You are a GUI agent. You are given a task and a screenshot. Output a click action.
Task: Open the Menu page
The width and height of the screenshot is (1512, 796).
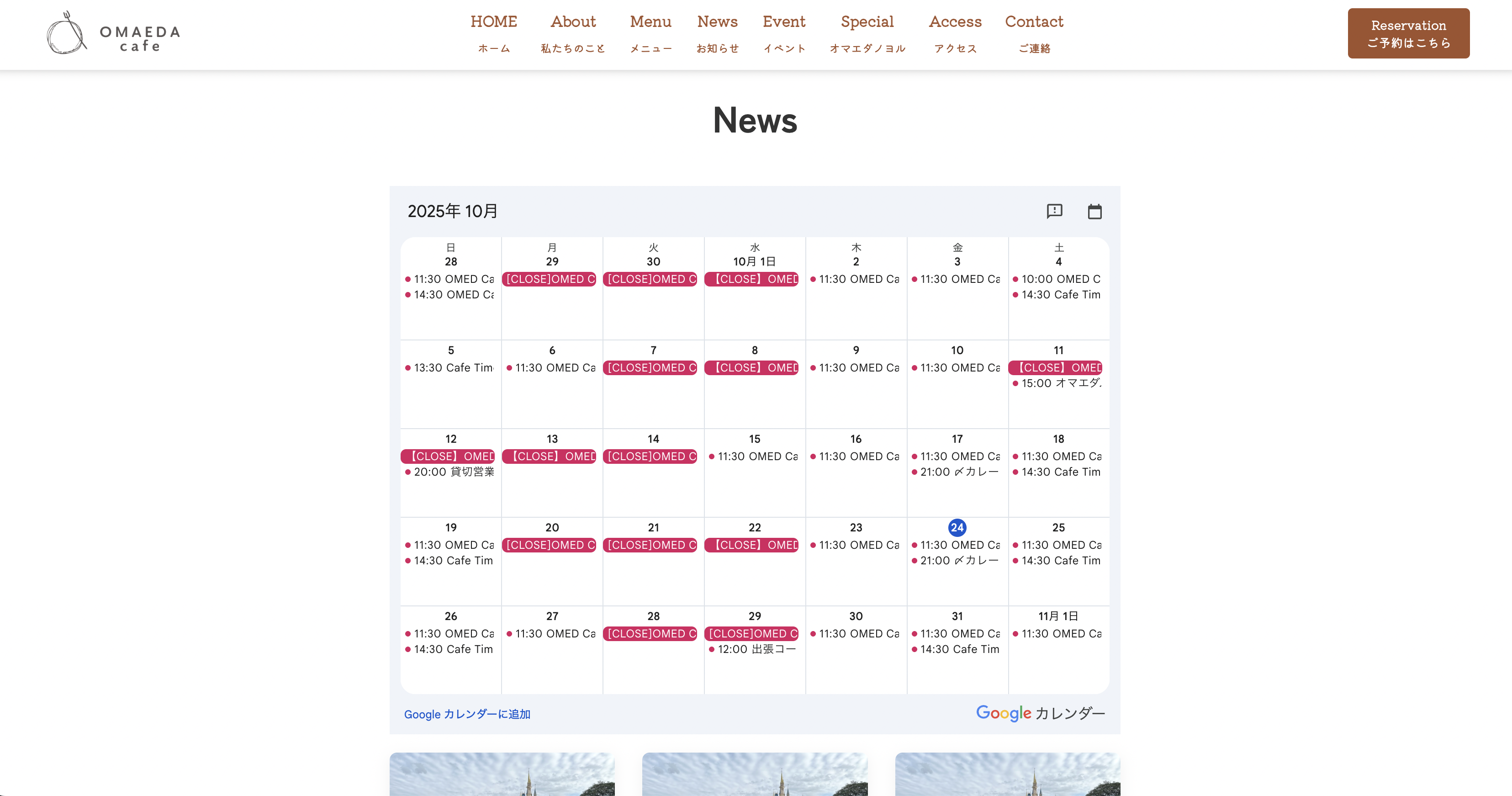[x=650, y=33]
